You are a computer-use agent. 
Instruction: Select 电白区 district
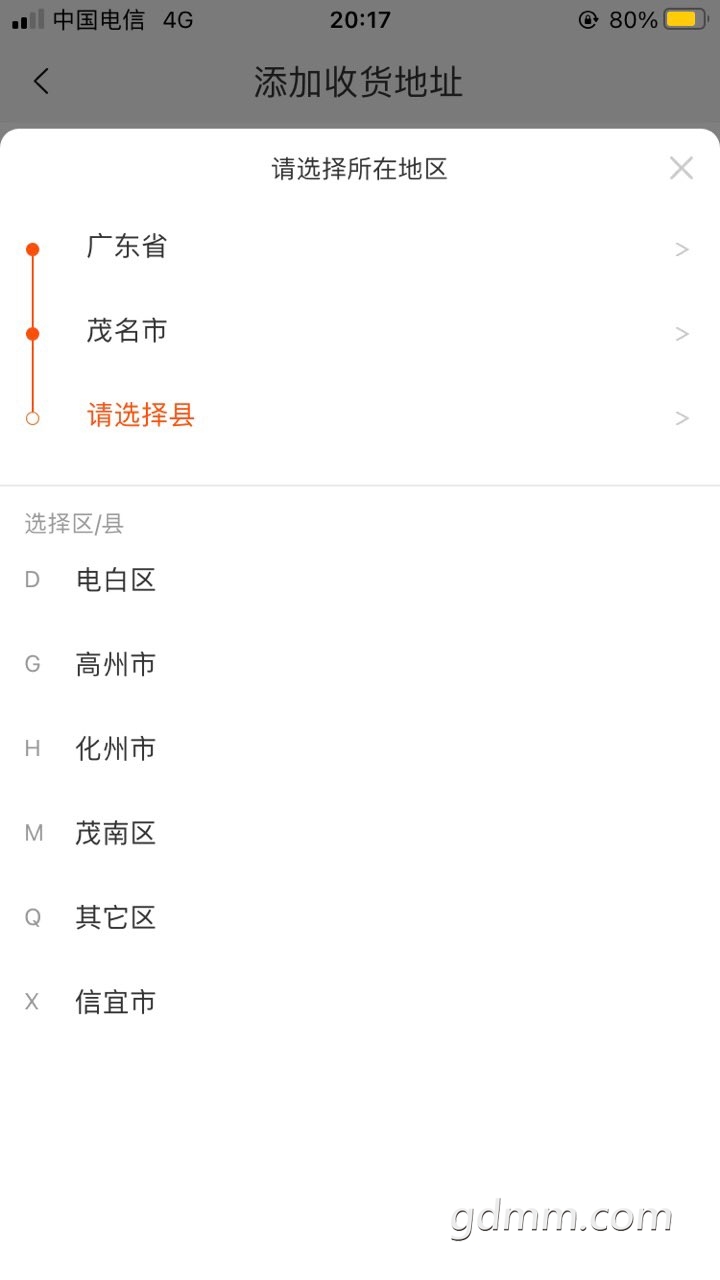[116, 580]
